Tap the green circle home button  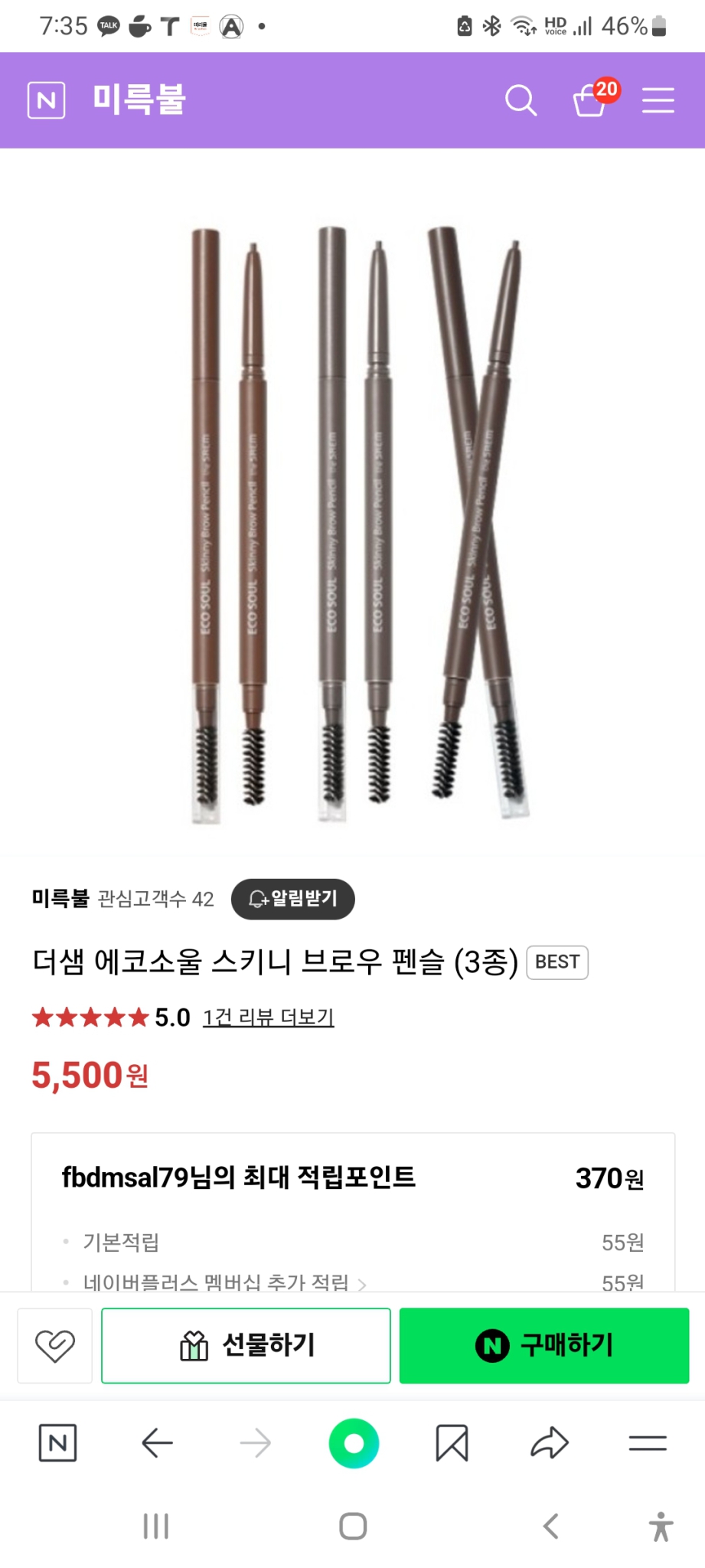tap(352, 1442)
